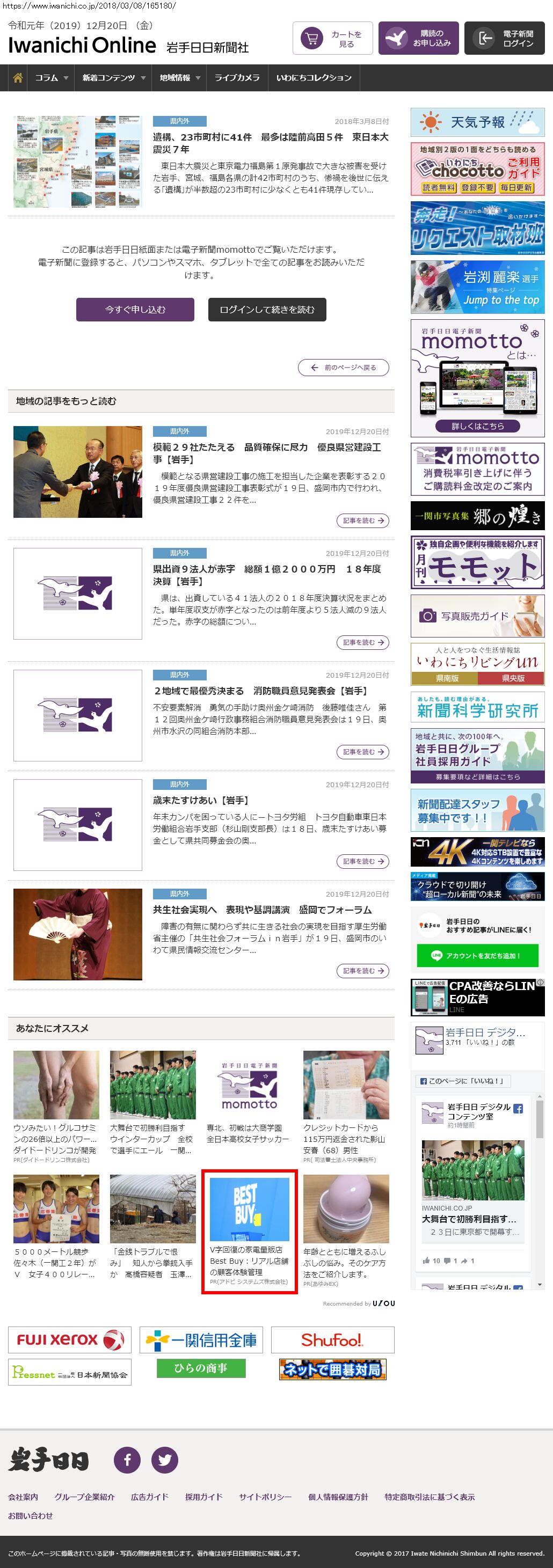Screen dimensions: 553x1568
Task: Select 今すぐ申し込む button
Action: pyautogui.click(x=135, y=309)
